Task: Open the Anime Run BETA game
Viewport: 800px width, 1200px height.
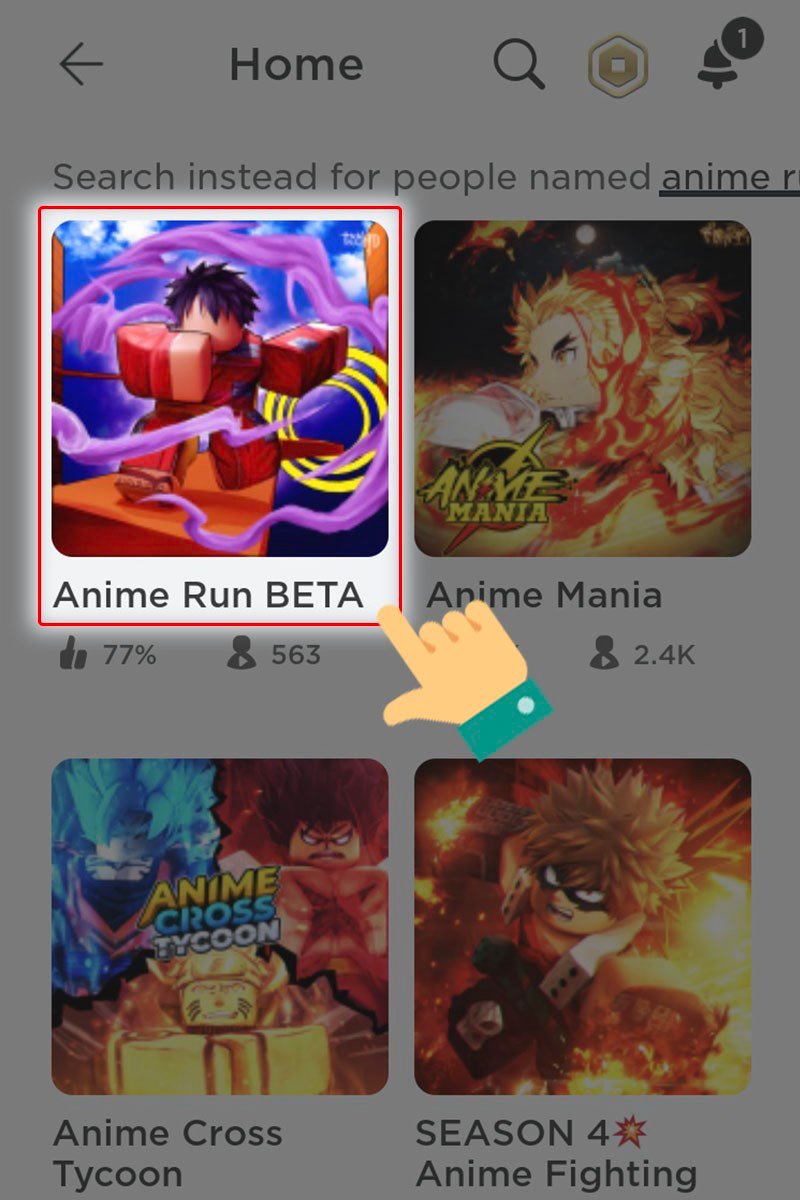Action: point(220,390)
